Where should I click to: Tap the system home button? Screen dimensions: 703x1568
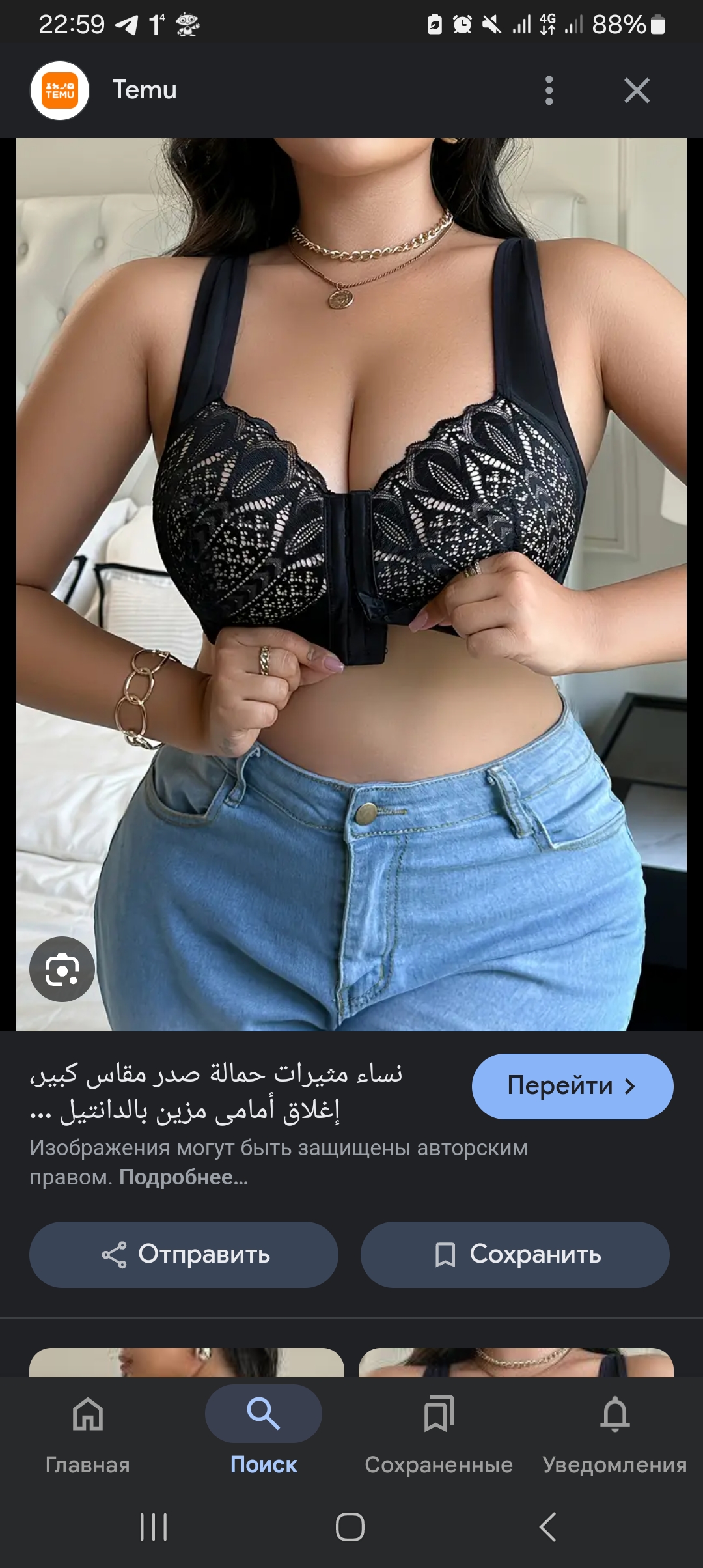(x=350, y=1526)
